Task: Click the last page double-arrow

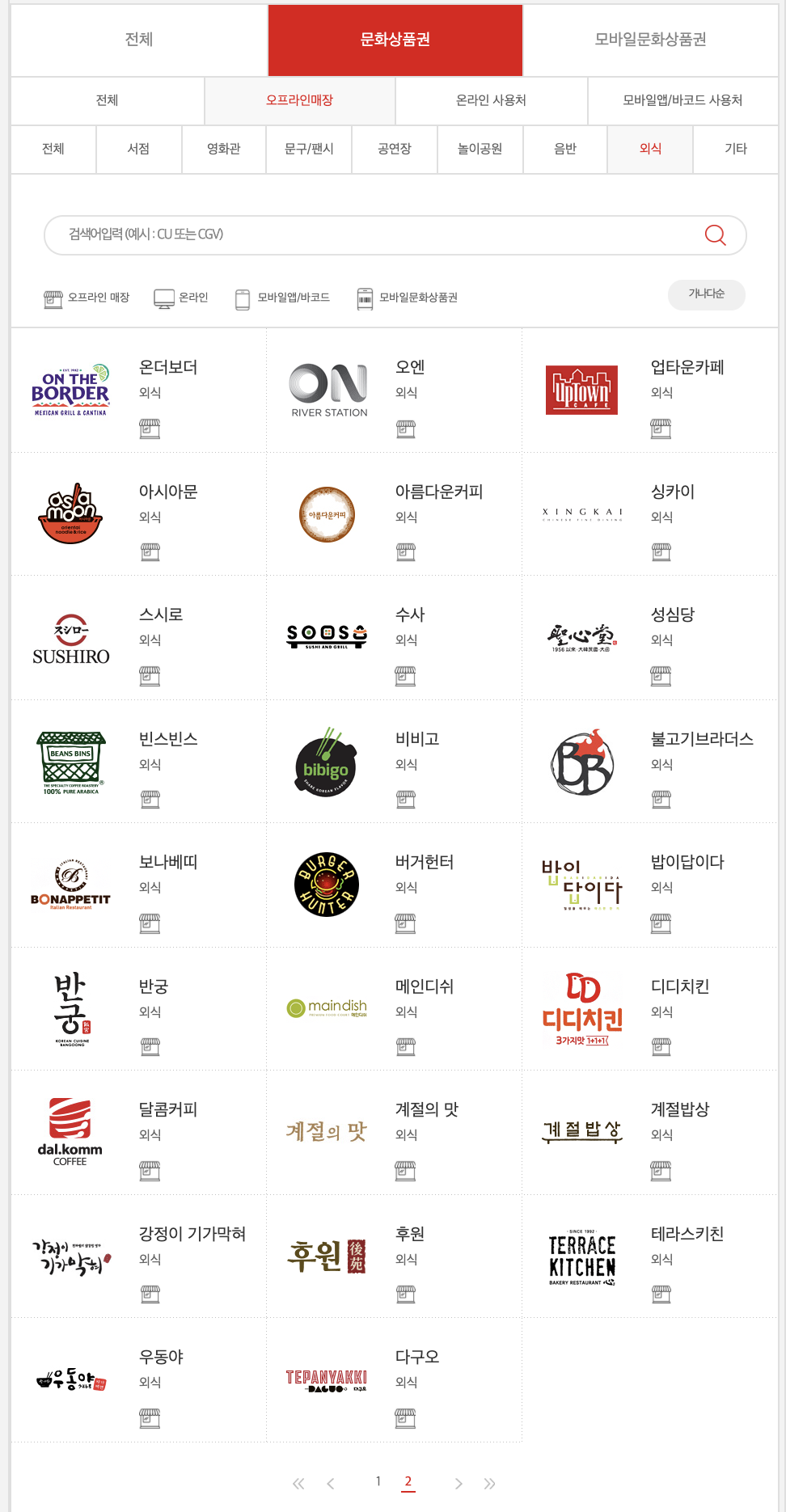Action: pyautogui.click(x=489, y=1483)
